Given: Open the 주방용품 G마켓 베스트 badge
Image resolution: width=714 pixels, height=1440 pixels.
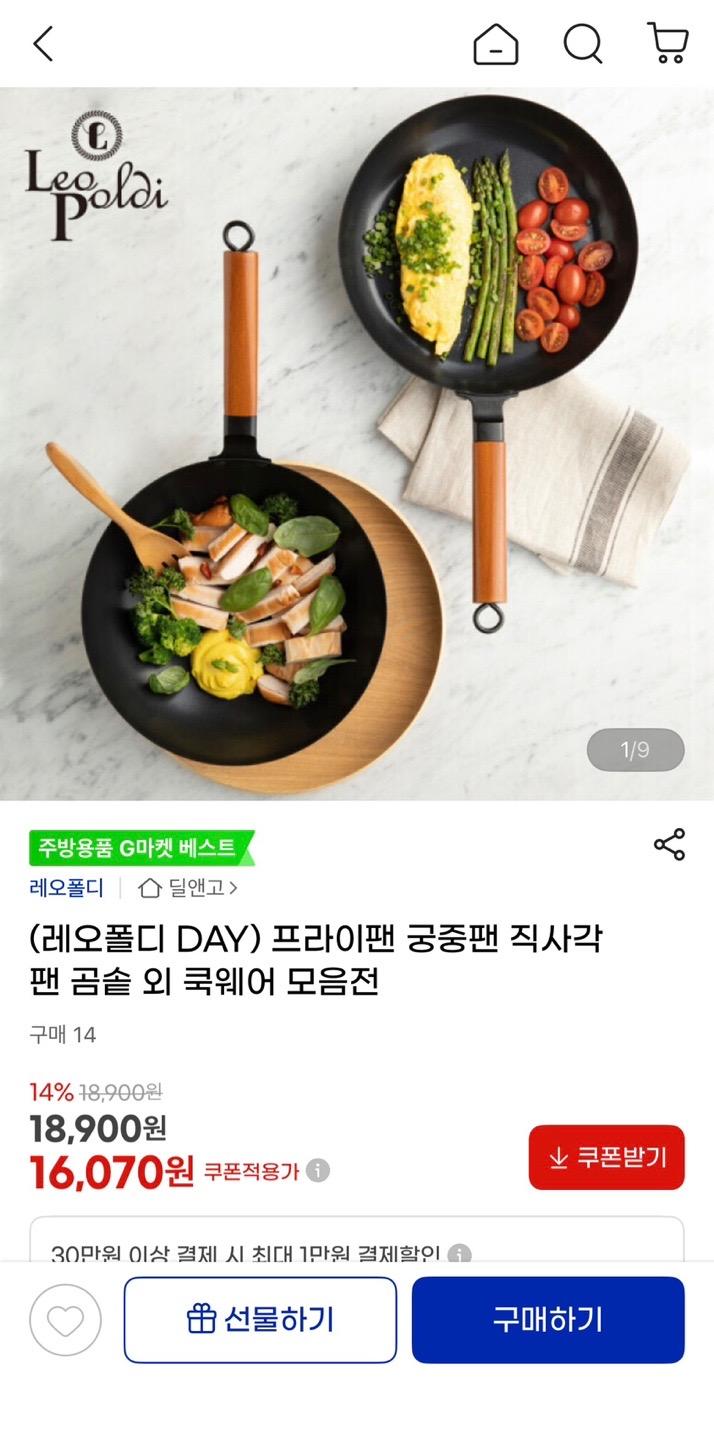Looking at the screenshot, I should click(x=141, y=849).
